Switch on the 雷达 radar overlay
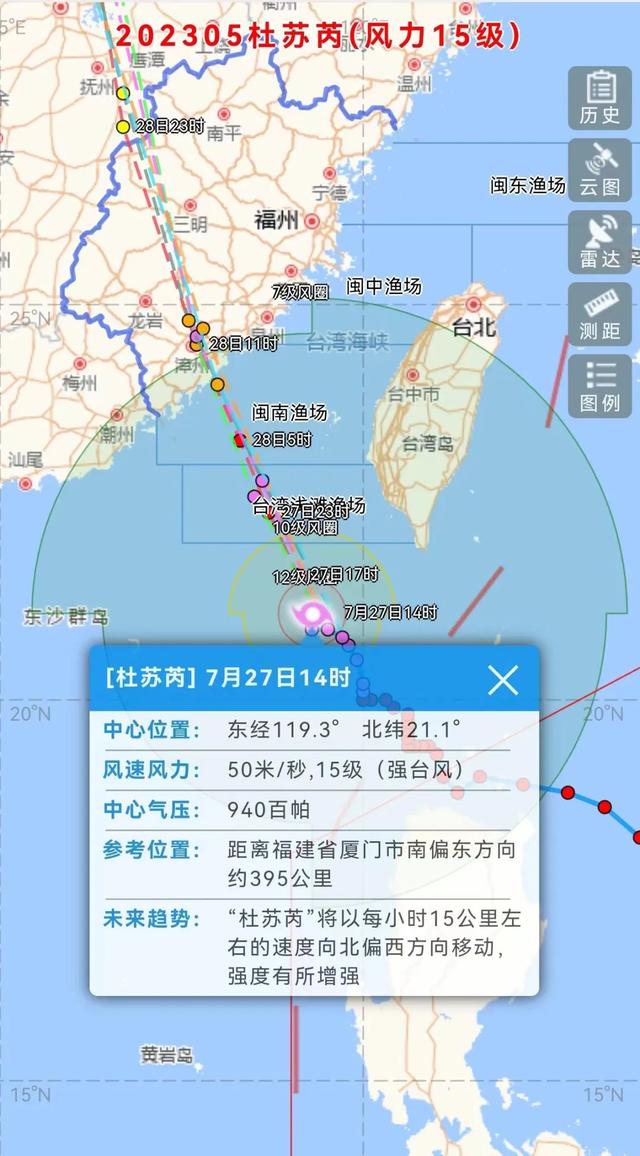Screen dimensions: 640x1156 (x=599, y=242)
